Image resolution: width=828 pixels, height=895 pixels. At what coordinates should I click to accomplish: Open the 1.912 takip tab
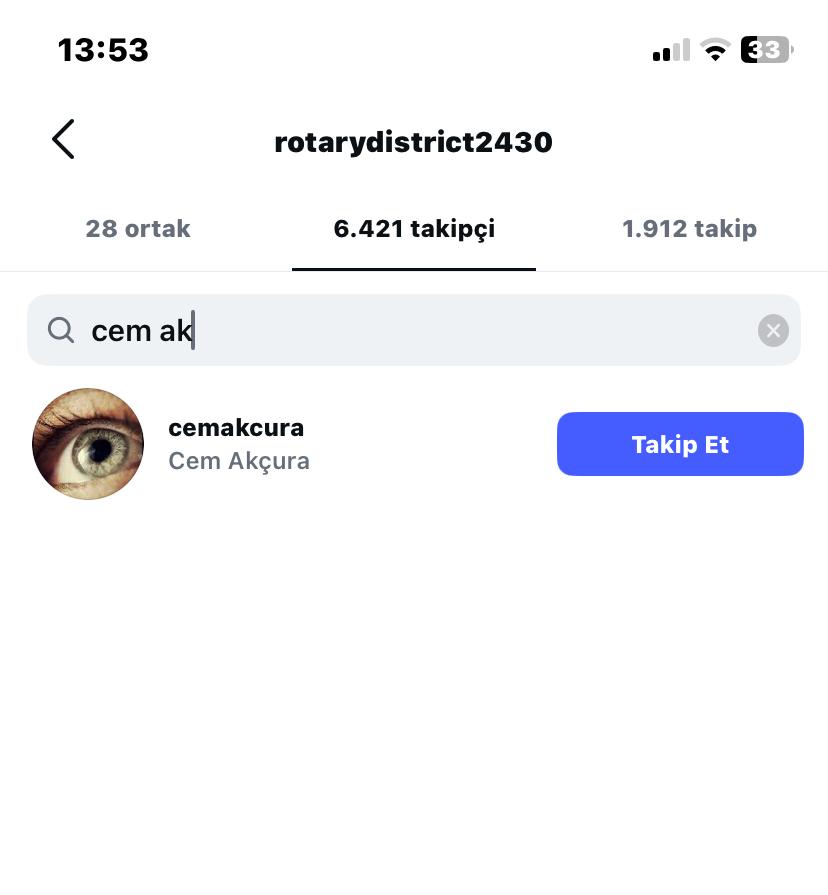point(689,229)
